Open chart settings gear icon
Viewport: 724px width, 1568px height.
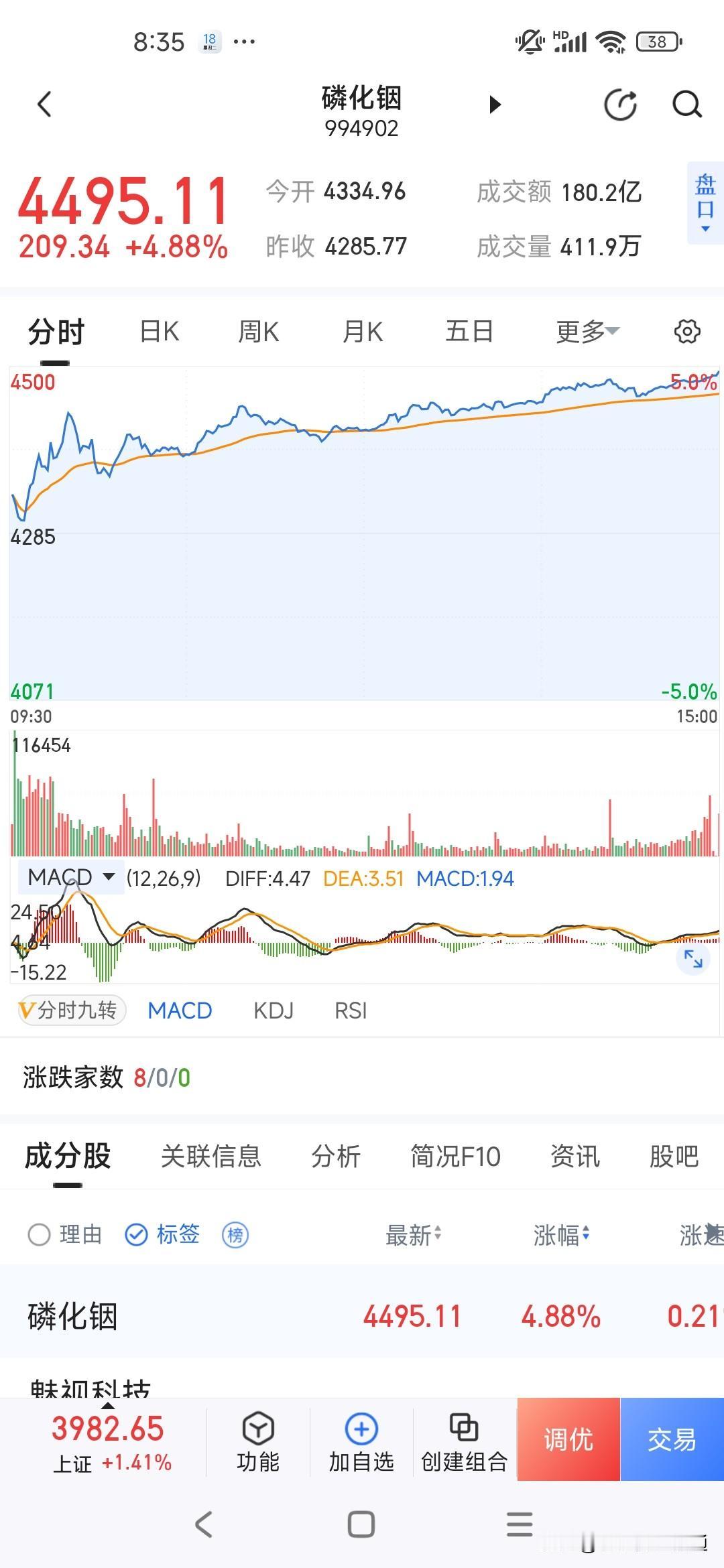point(687,332)
